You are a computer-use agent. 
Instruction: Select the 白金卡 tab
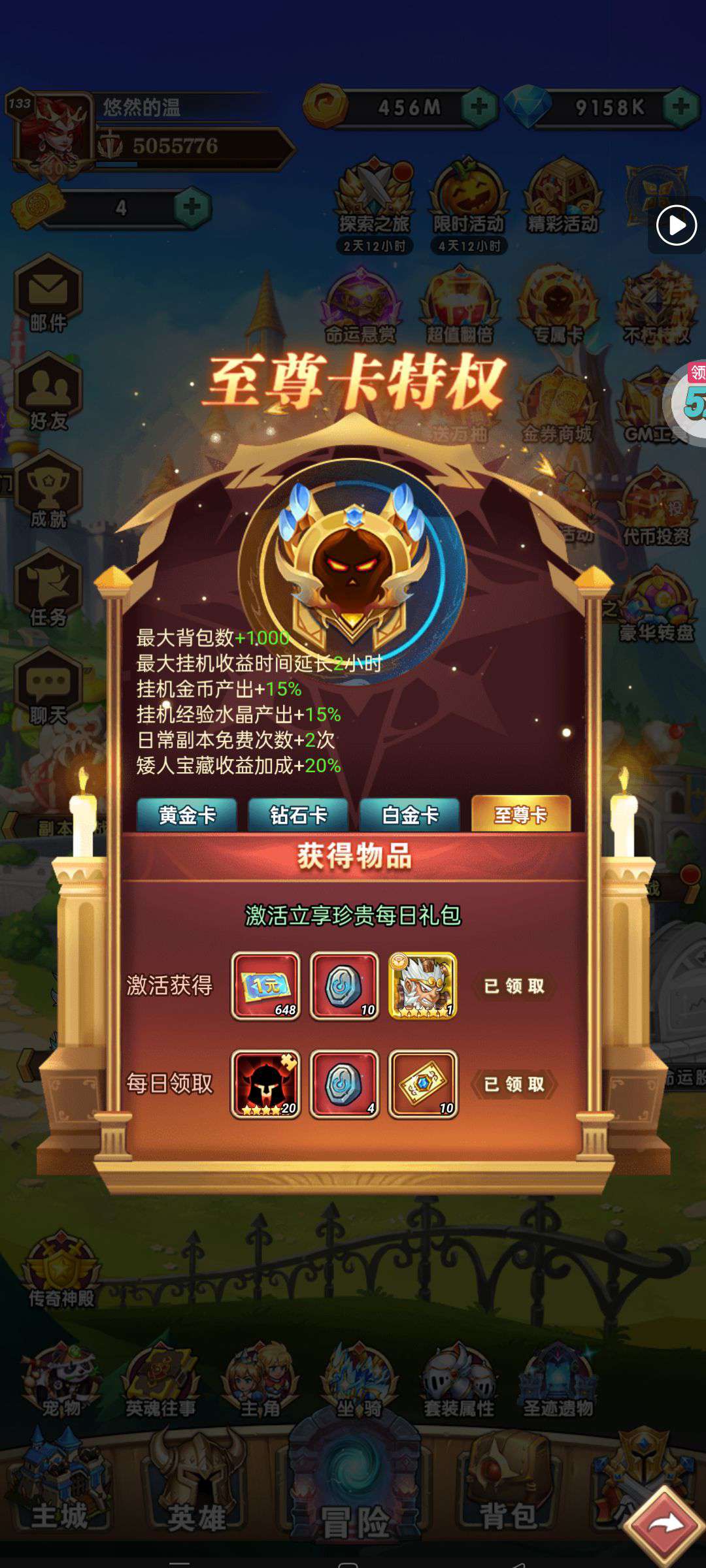[x=410, y=815]
